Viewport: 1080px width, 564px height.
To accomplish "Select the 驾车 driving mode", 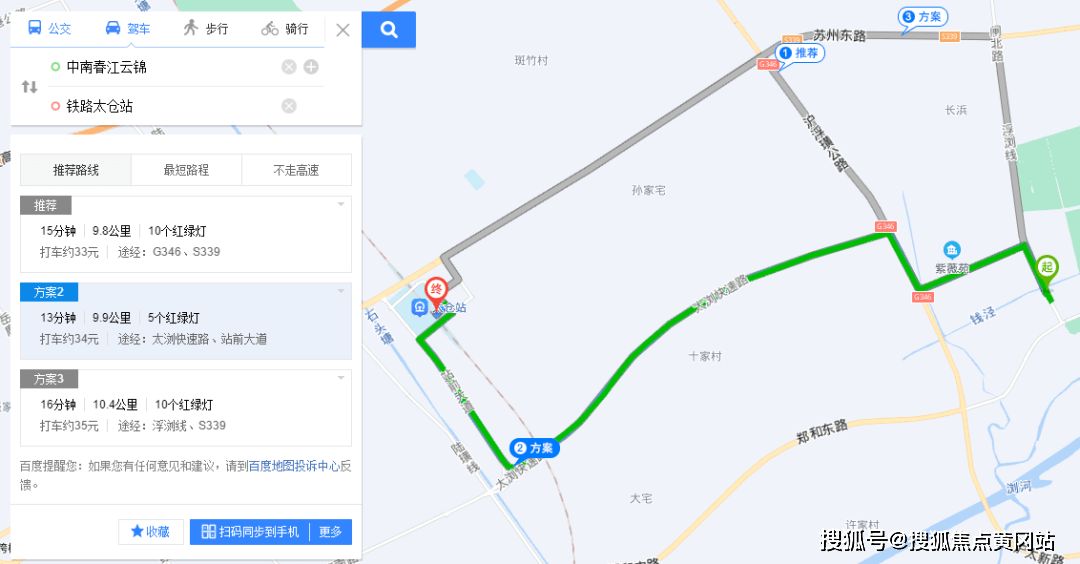I will pyautogui.click(x=127, y=29).
